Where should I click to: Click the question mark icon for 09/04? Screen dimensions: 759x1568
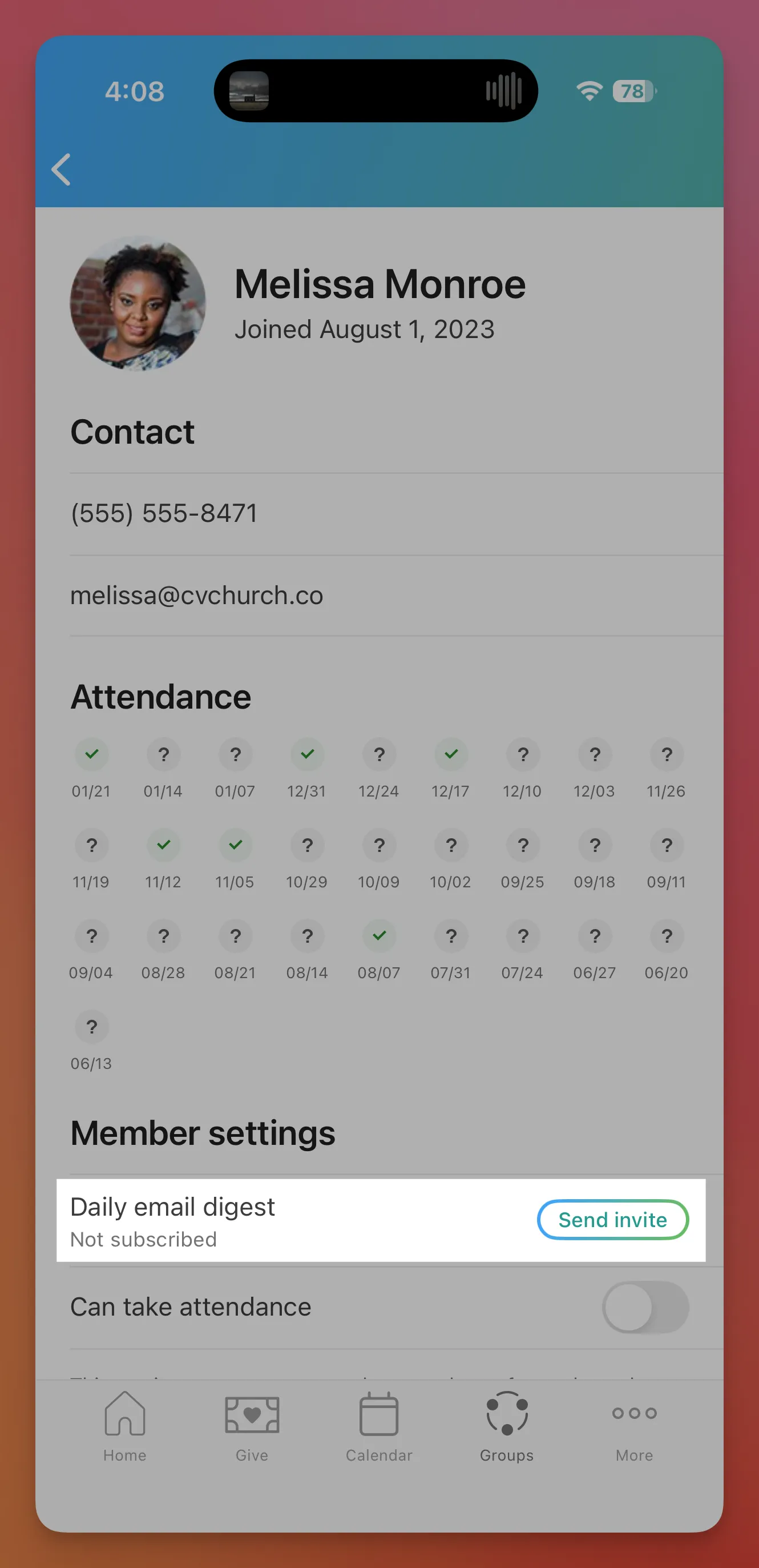click(x=92, y=936)
